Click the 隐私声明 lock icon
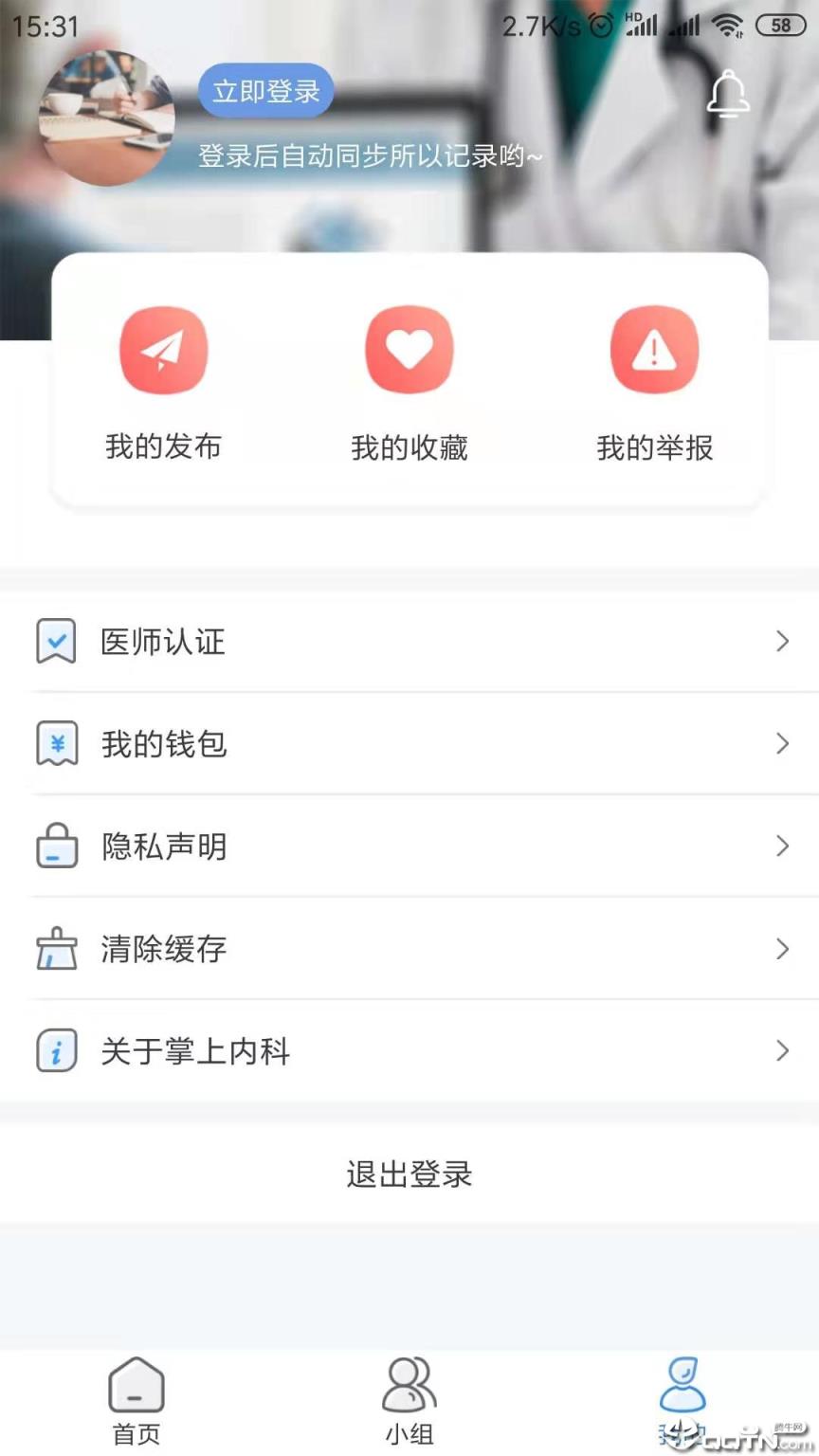 (56, 846)
